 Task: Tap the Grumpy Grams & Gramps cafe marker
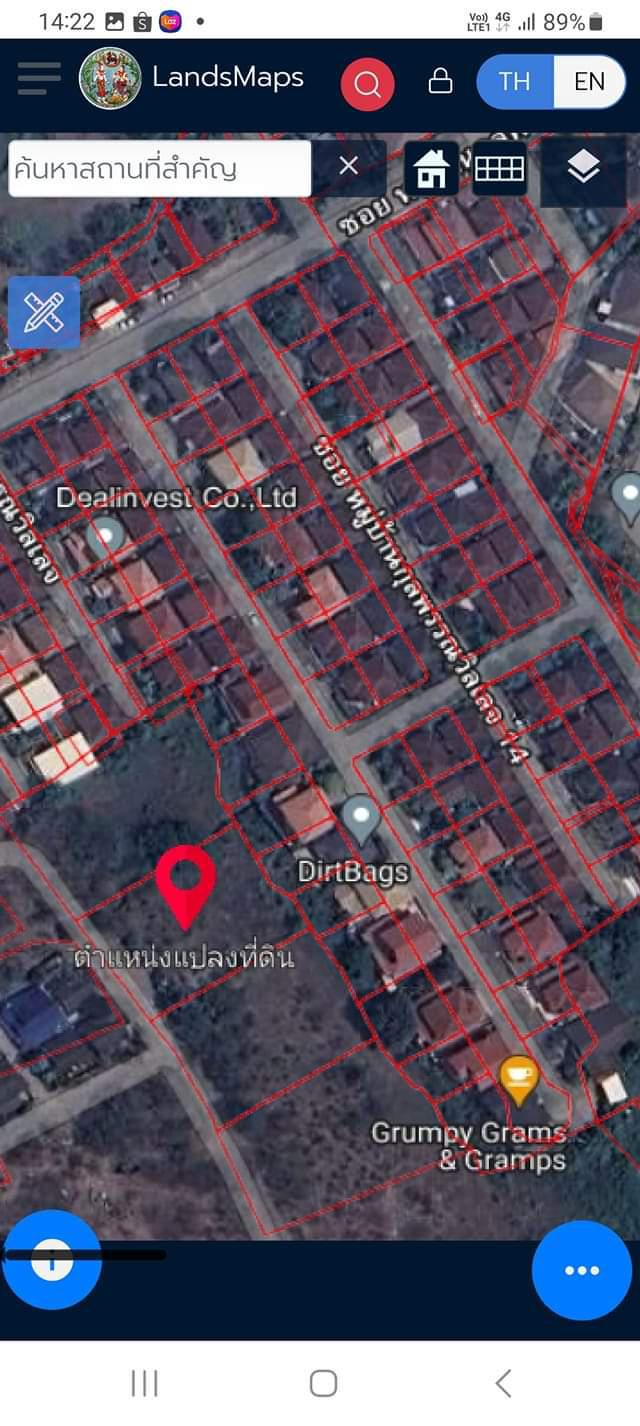[518, 1081]
